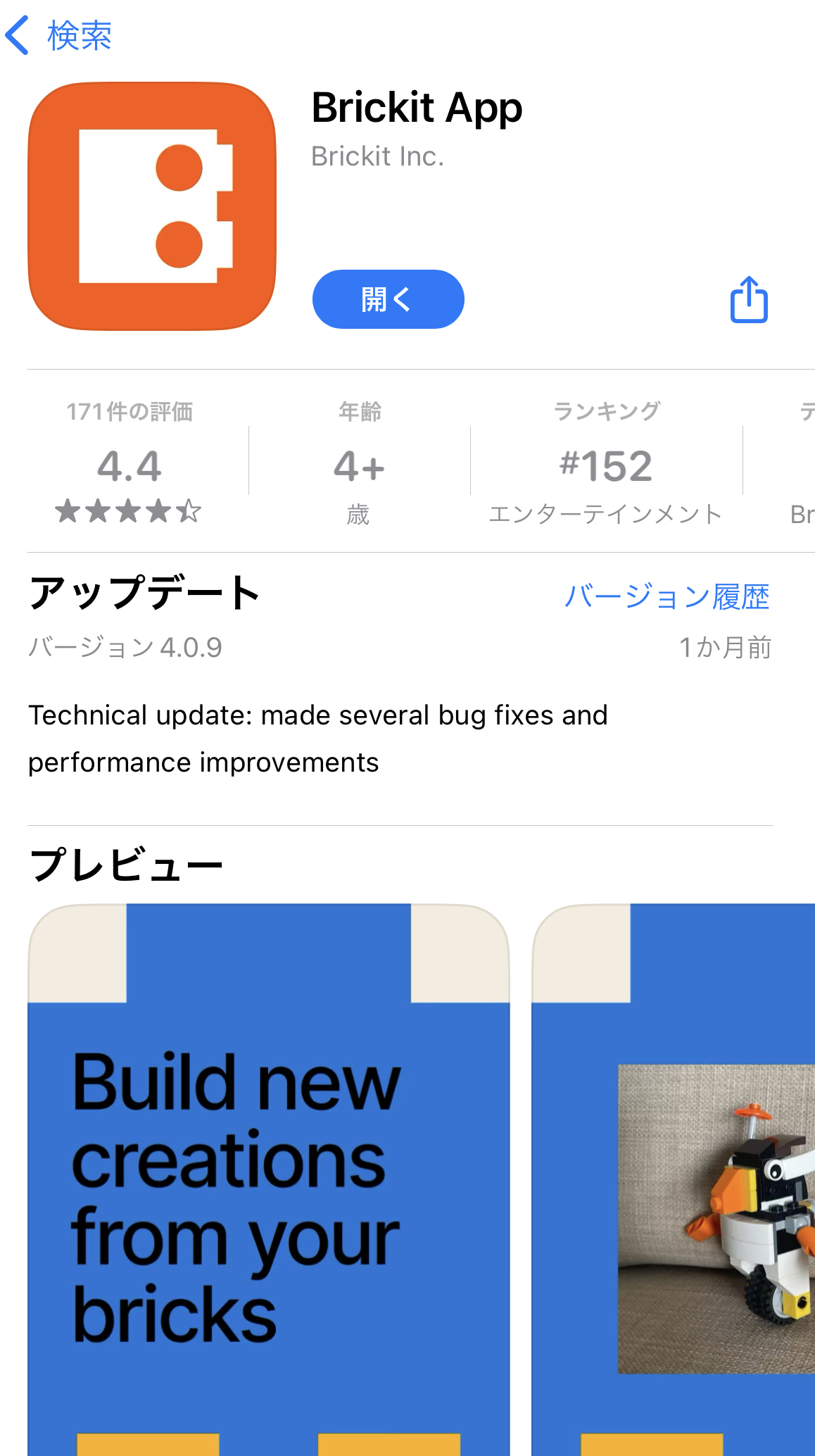Screen dimensions: 815x1456
Task: Open developer page for Brickit Inc.
Action: pyautogui.click(x=378, y=156)
